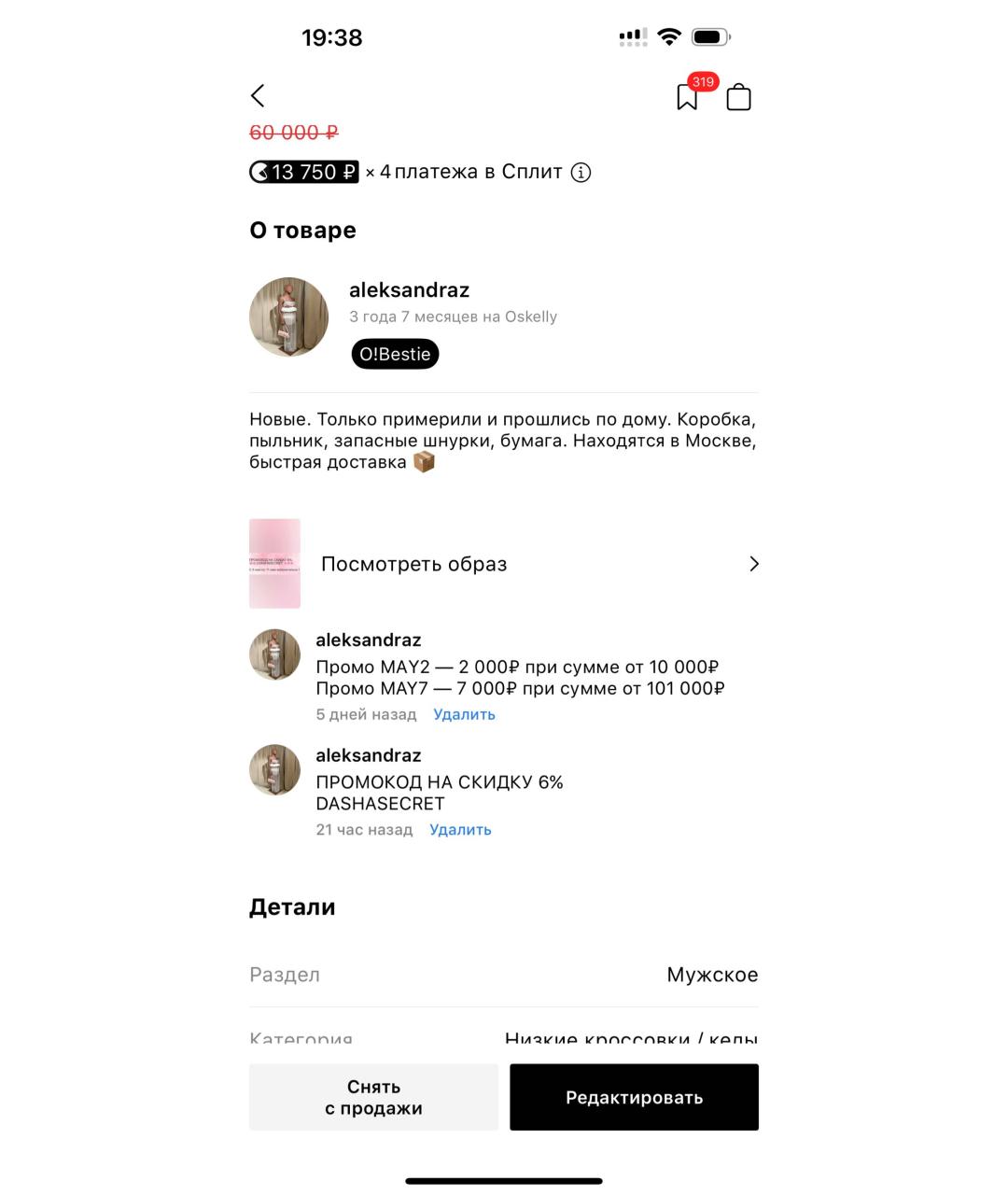Screen dimensions: 1008x1195
Task: Open Посмотреть образ row
Action: (x=504, y=564)
